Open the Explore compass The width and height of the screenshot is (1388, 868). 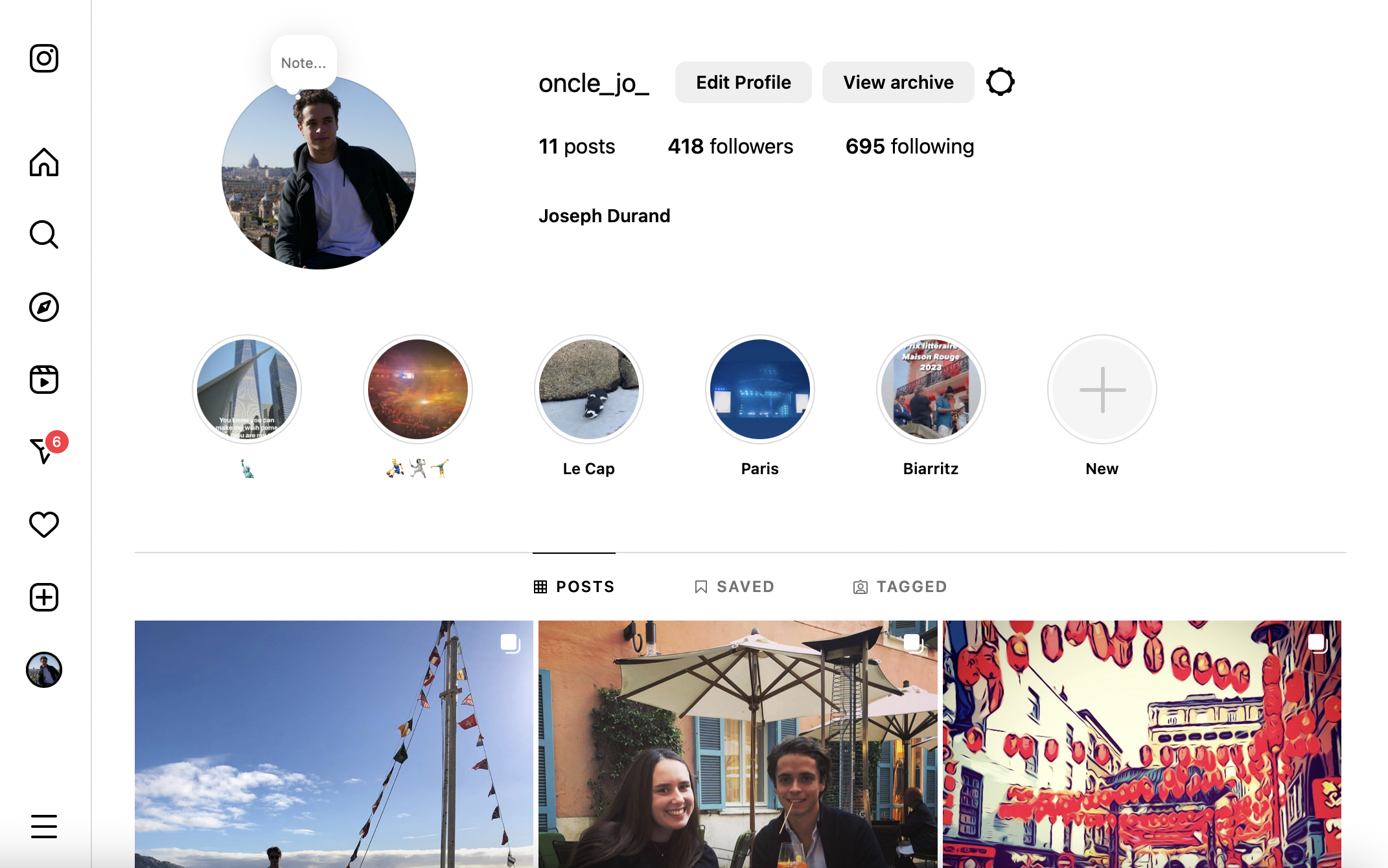click(x=44, y=307)
